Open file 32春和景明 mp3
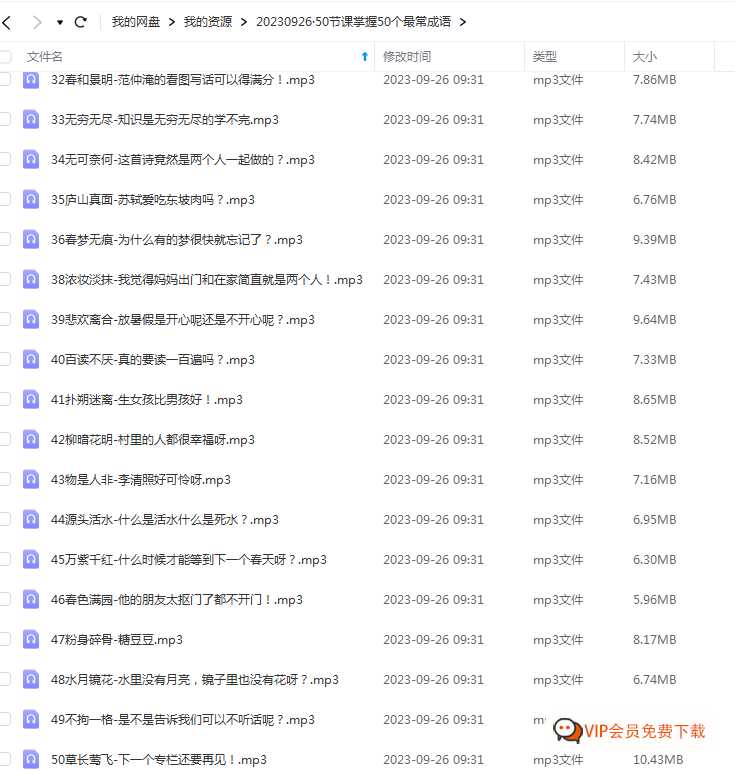 (182, 80)
